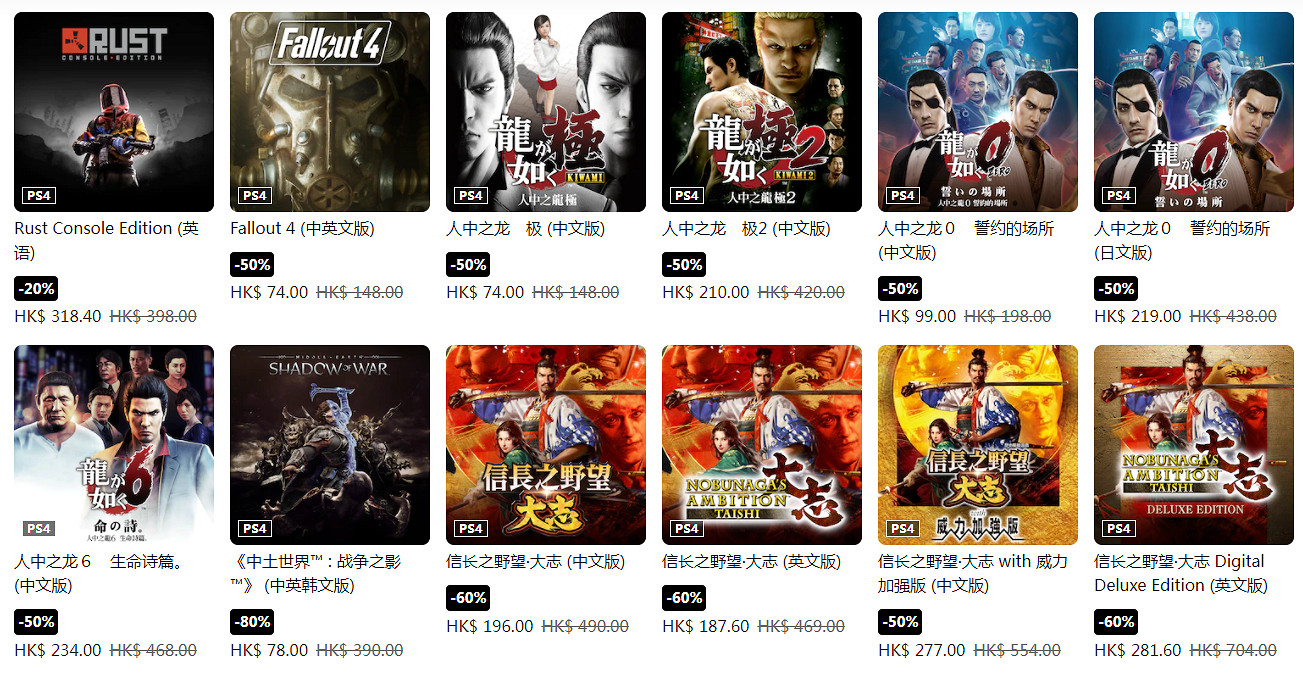Open the Fallout 4 (中英文版) product card
This screenshot has width=1303, height=683.
330,112
